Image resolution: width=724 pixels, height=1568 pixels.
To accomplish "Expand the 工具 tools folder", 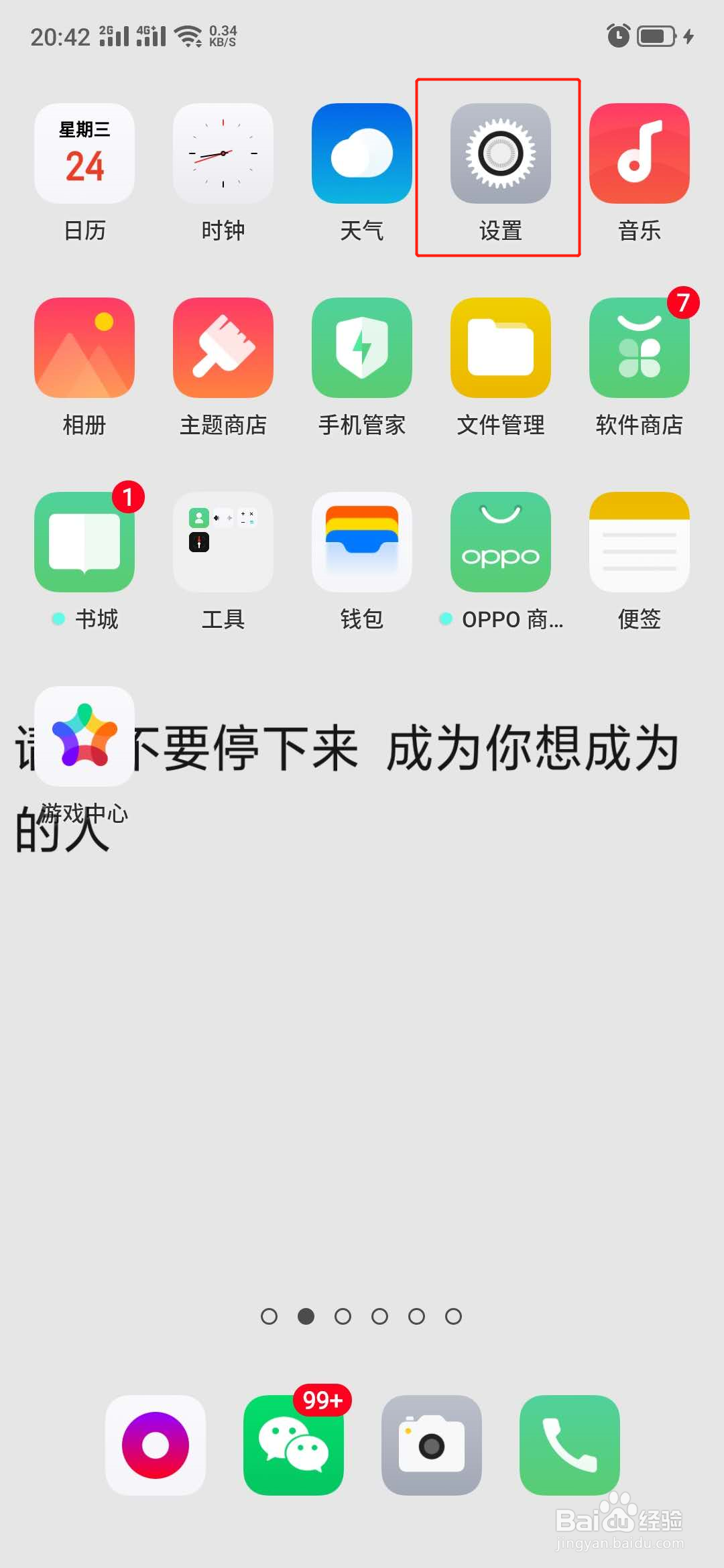I will coord(223,543).
